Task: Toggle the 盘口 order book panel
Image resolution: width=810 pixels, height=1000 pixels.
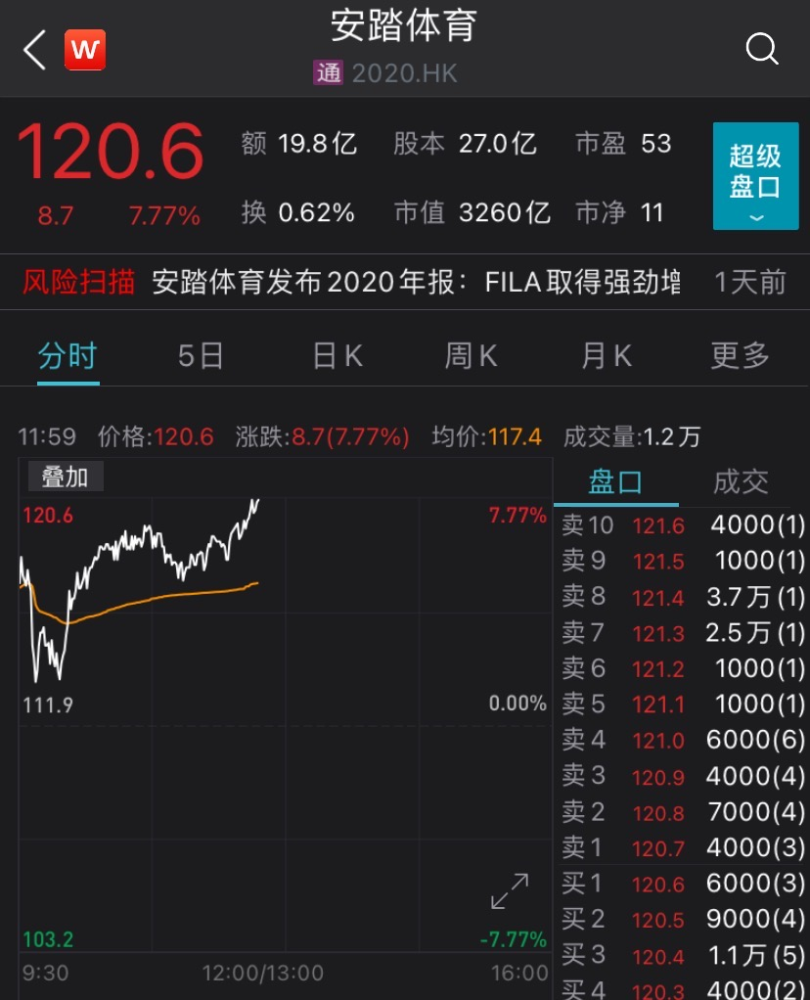Action: click(x=617, y=482)
